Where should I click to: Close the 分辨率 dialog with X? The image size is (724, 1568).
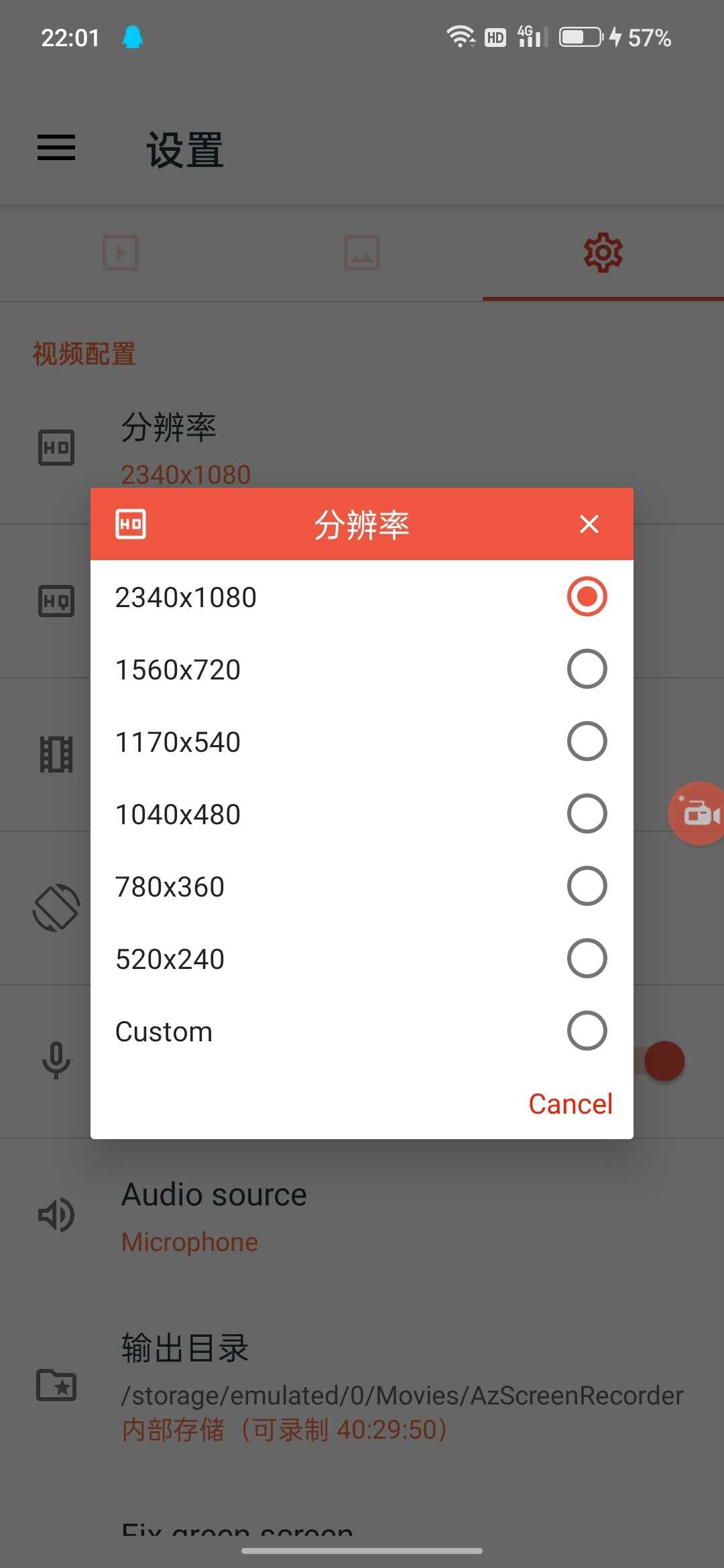tap(589, 524)
